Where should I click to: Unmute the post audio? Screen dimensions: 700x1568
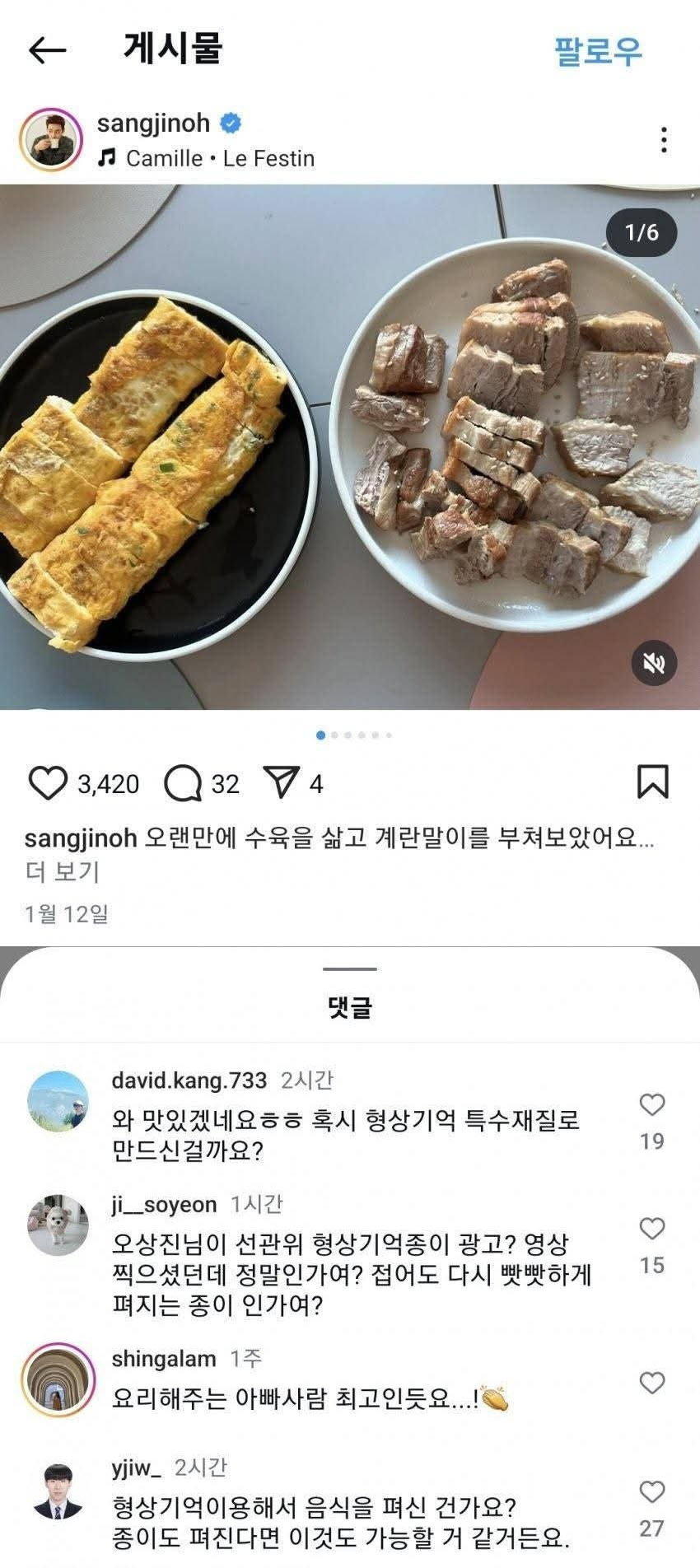tap(654, 663)
